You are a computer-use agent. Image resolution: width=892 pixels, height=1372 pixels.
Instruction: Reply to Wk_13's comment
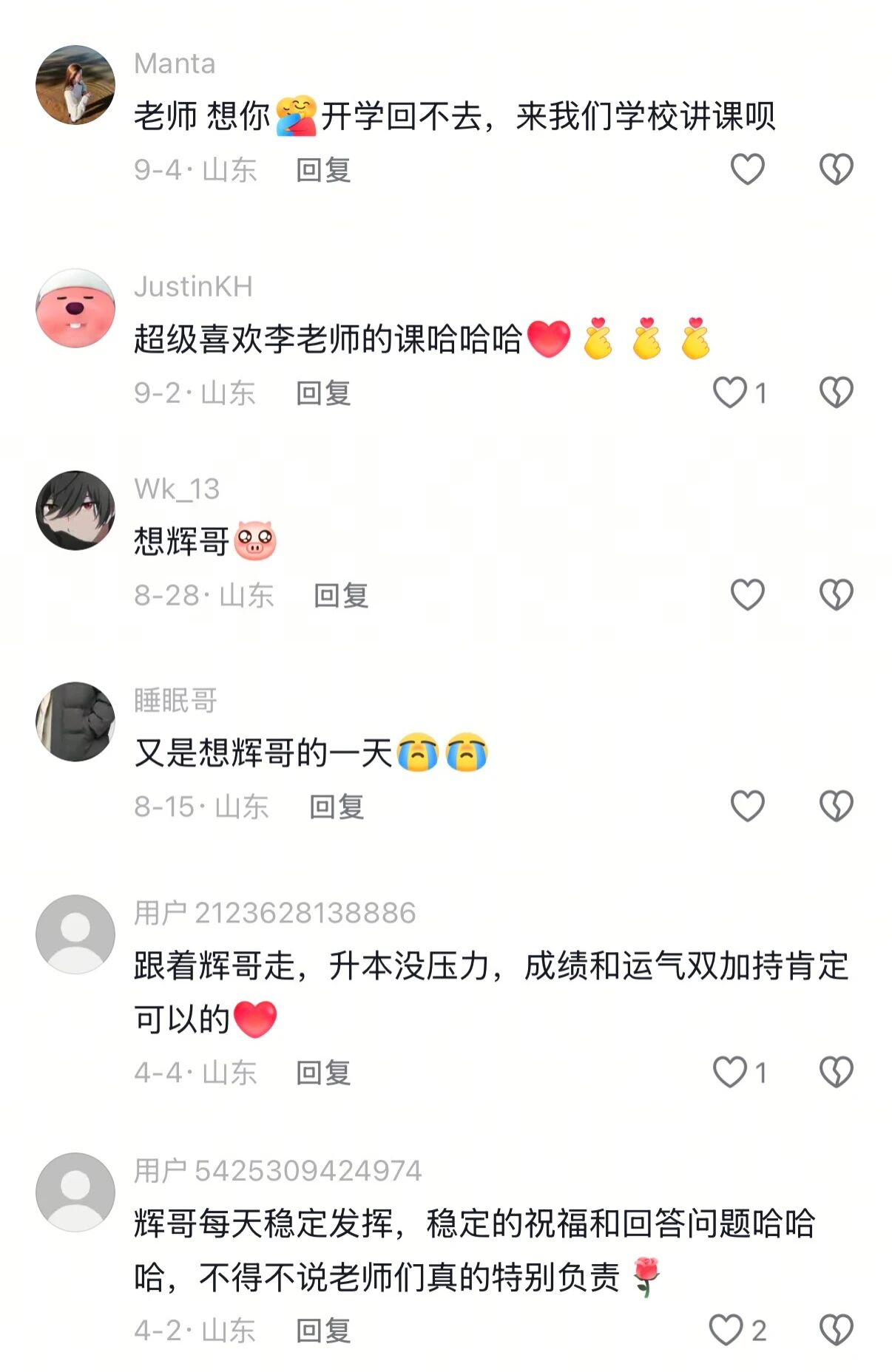point(341,595)
